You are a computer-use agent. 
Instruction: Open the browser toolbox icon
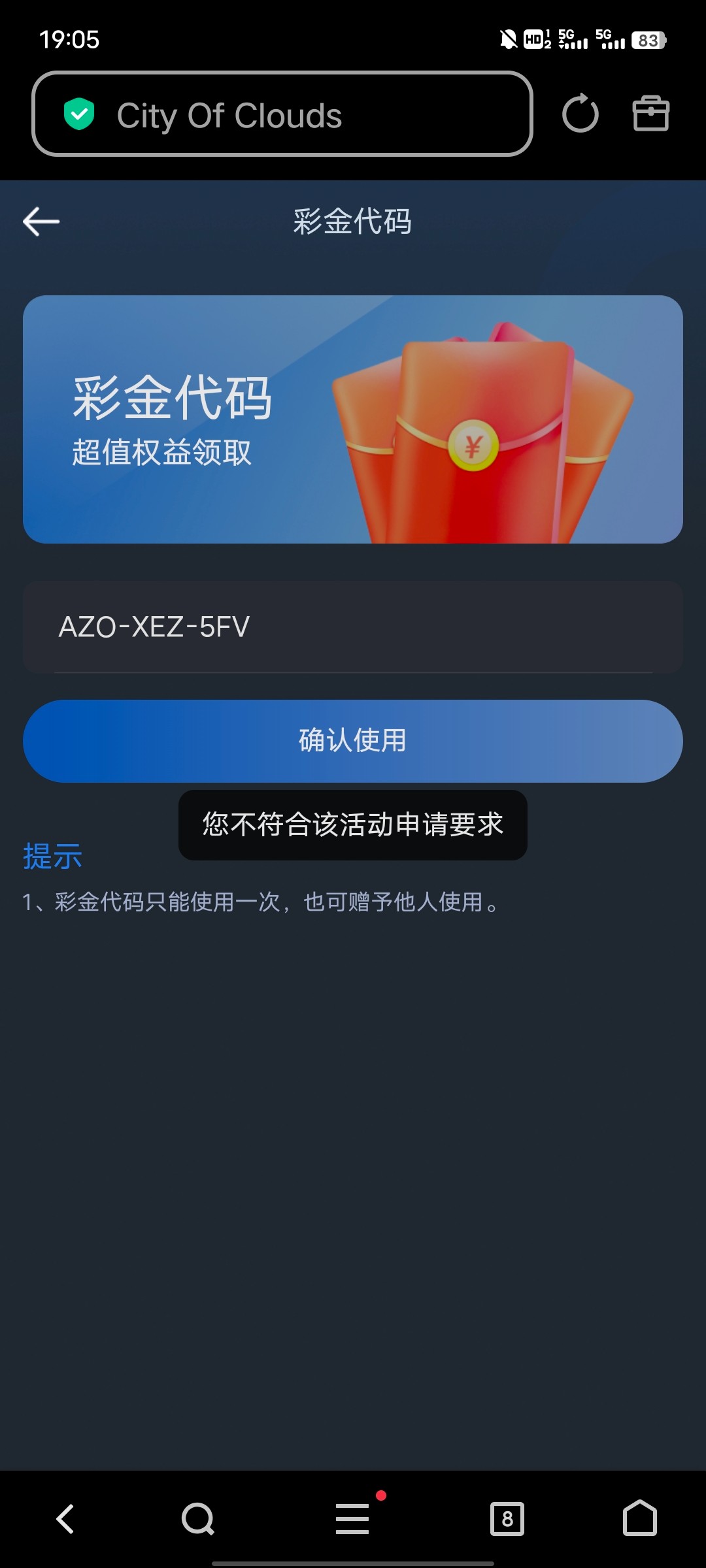pos(650,114)
